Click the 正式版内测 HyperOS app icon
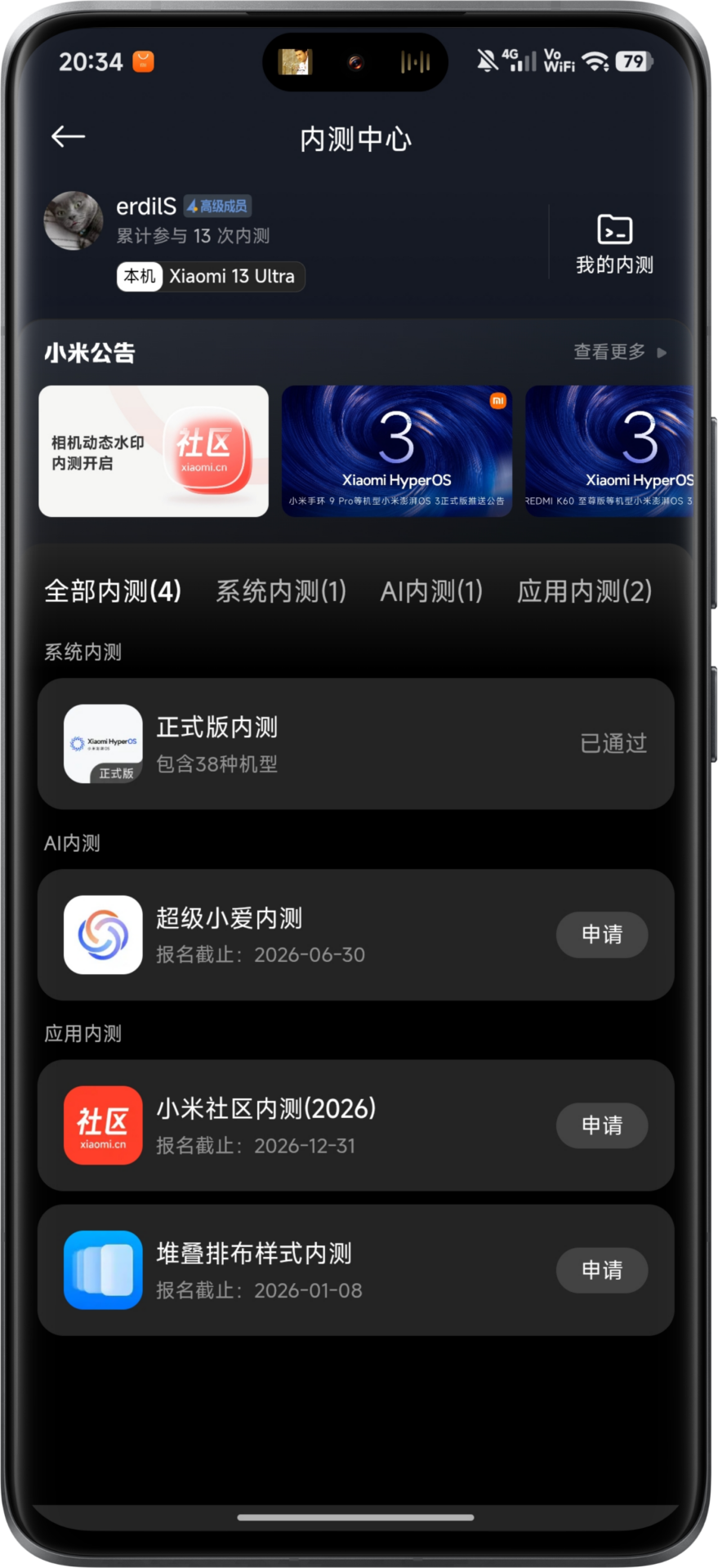Screen dimensions: 718x1568 (x=103, y=743)
